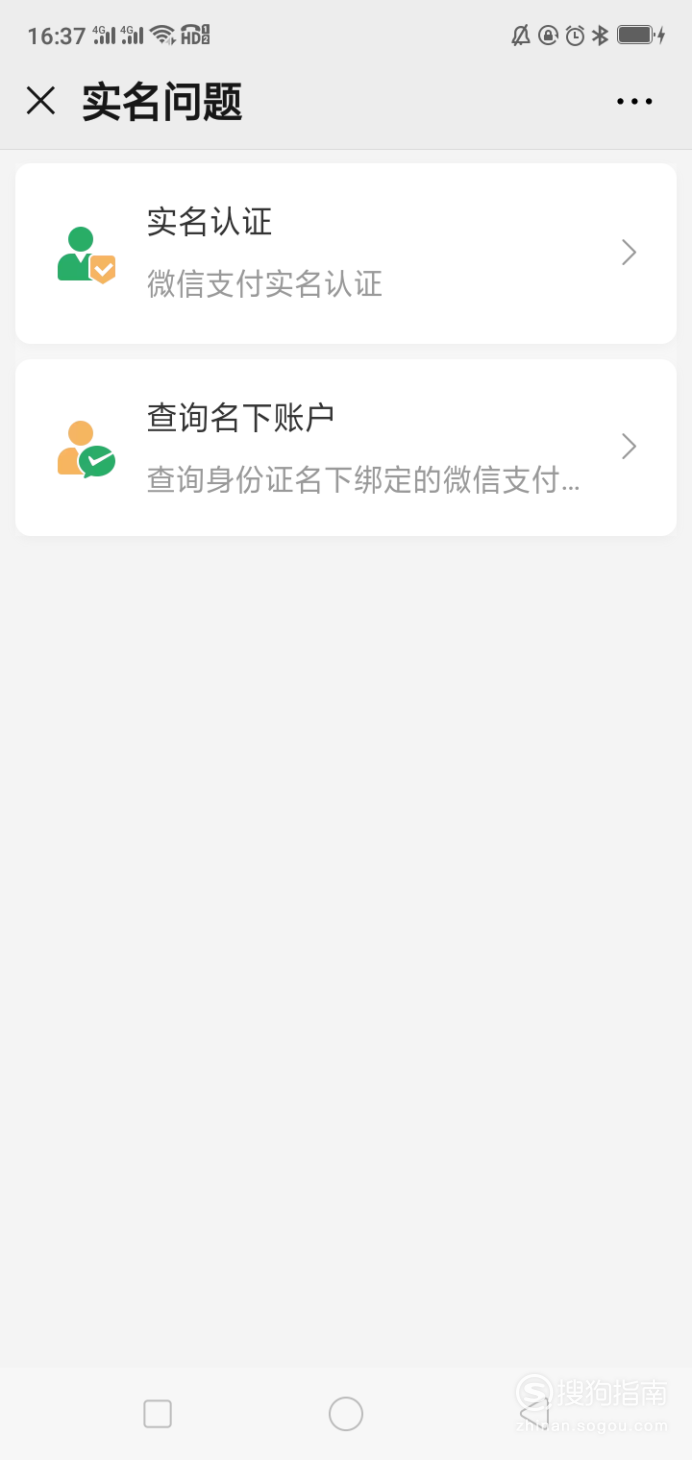Image resolution: width=692 pixels, height=1460 pixels.
Task: Tap the system home button
Action: click(345, 1413)
